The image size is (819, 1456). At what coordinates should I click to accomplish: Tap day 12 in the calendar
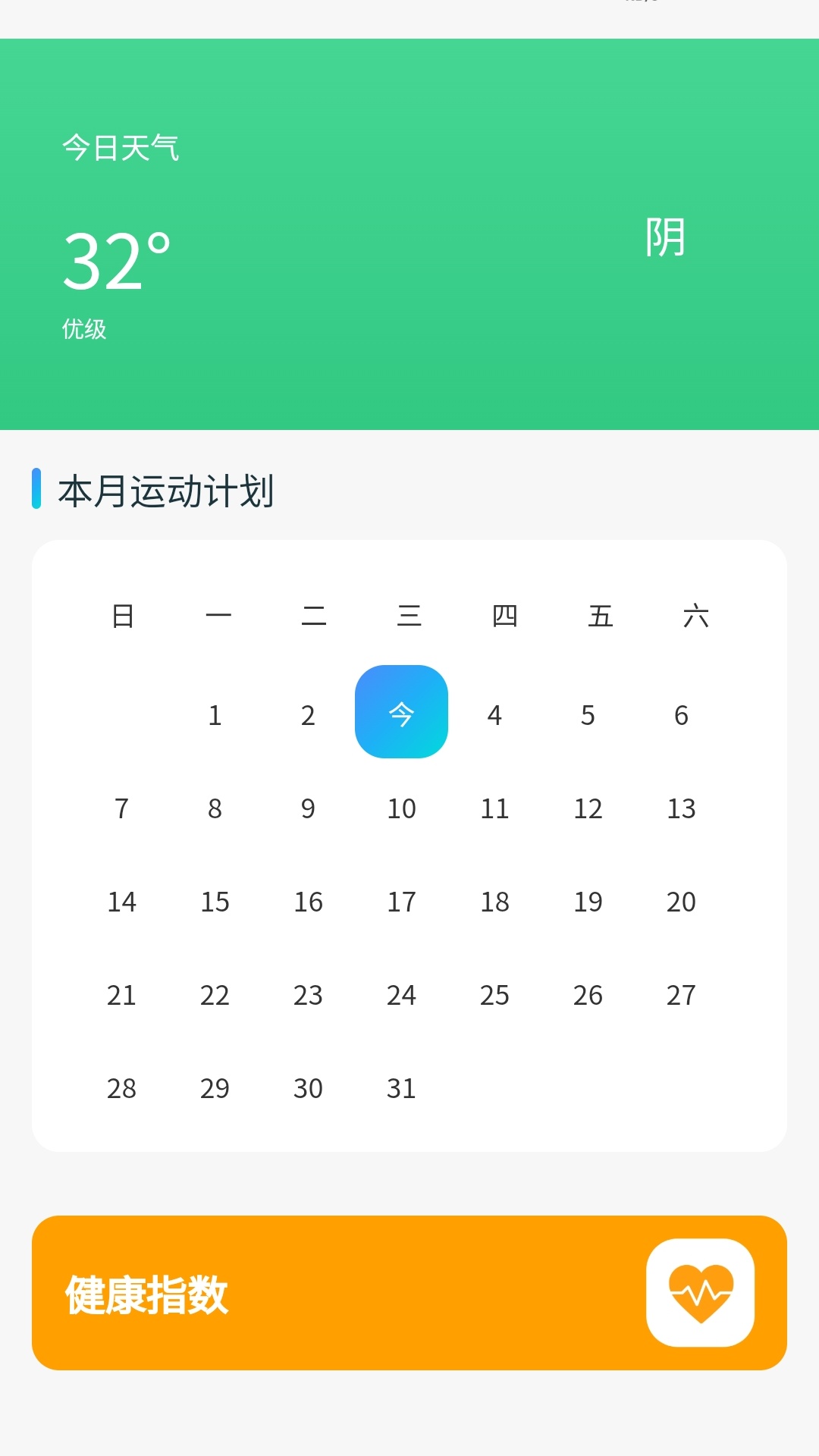[588, 808]
